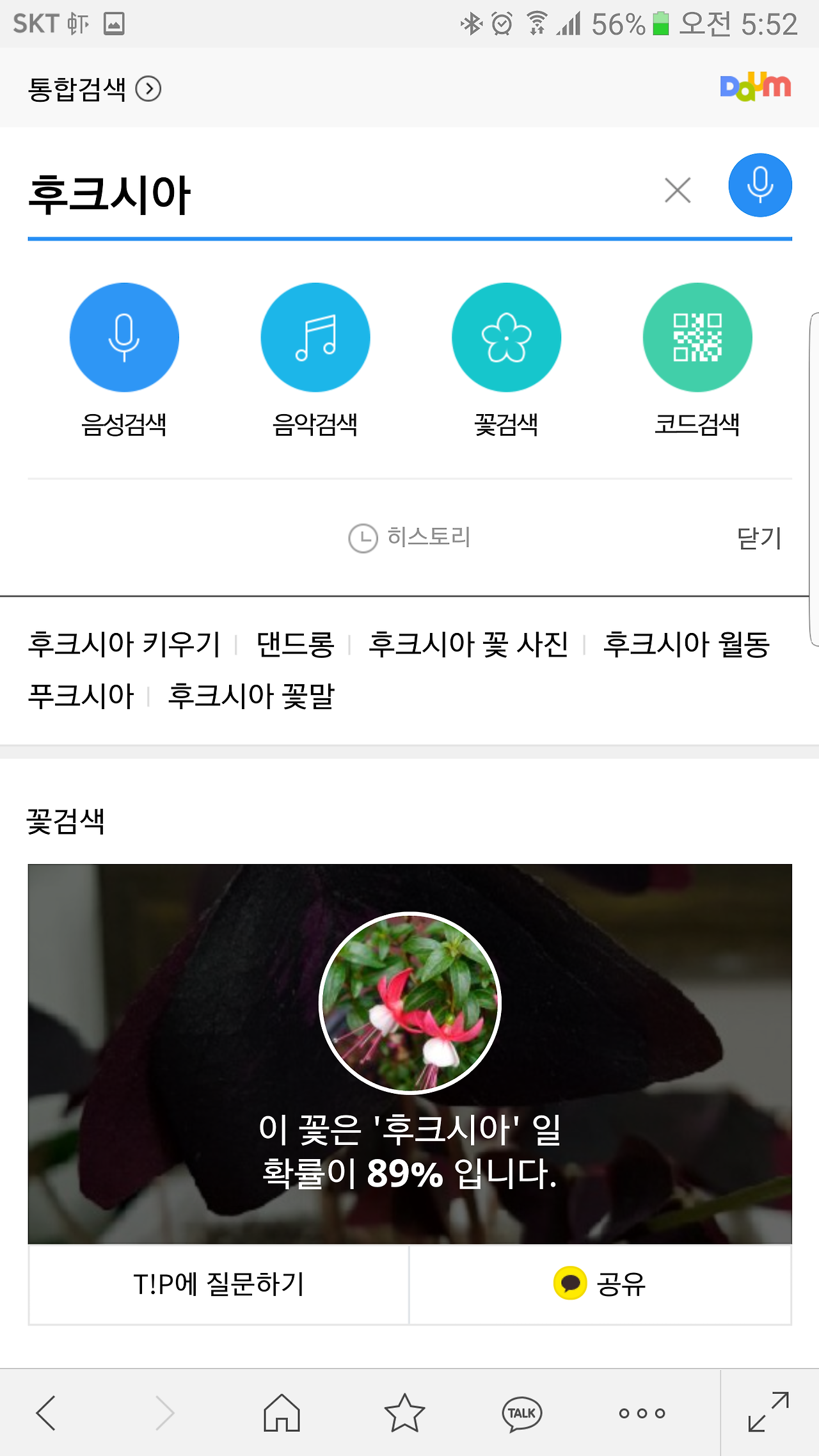The image size is (819, 1456).
Task: Go to the browser home page
Action: point(282,1412)
